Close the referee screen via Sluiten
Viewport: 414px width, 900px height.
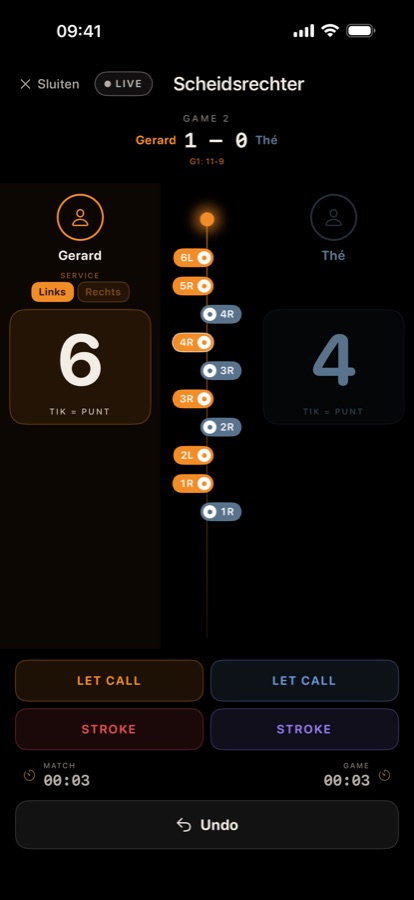[x=49, y=84]
